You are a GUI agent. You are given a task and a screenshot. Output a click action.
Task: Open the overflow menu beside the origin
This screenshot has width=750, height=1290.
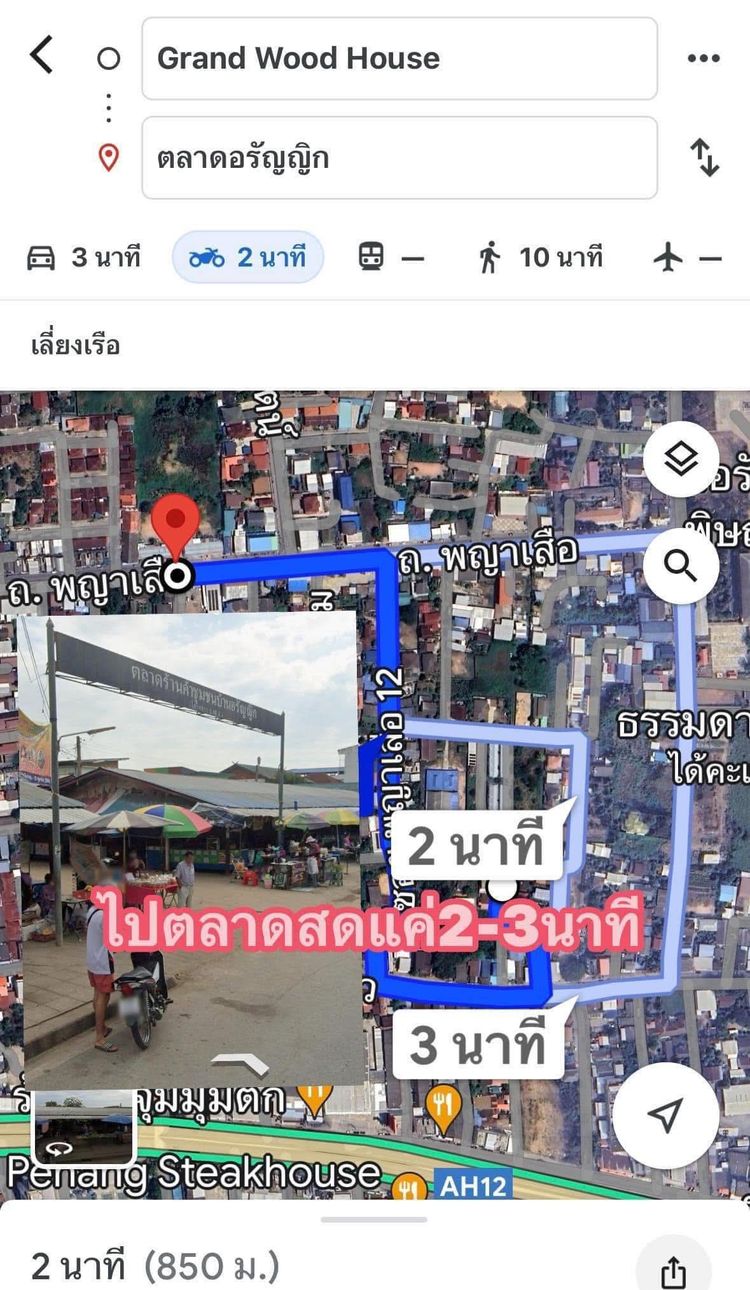tap(704, 58)
